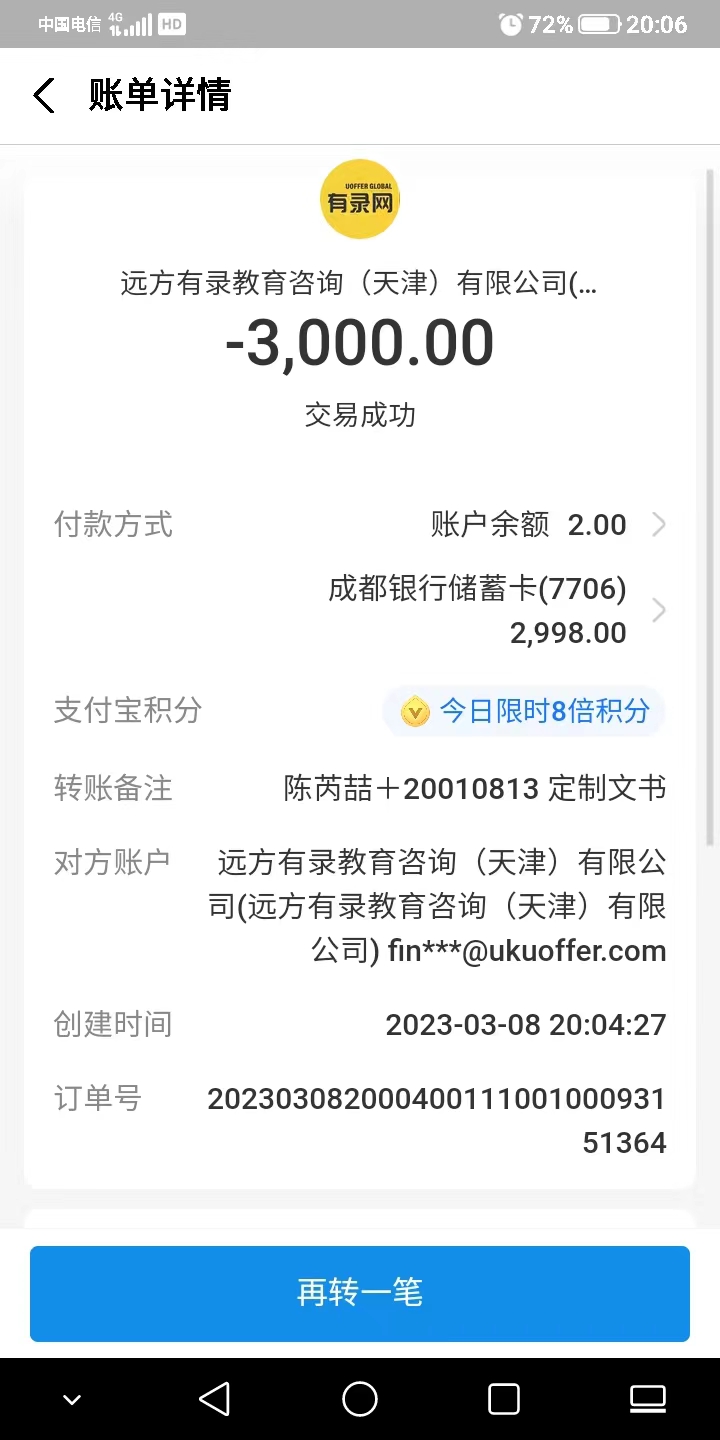Tap the 再转一笔 button
Viewport: 720px width, 1440px height.
(x=360, y=1293)
